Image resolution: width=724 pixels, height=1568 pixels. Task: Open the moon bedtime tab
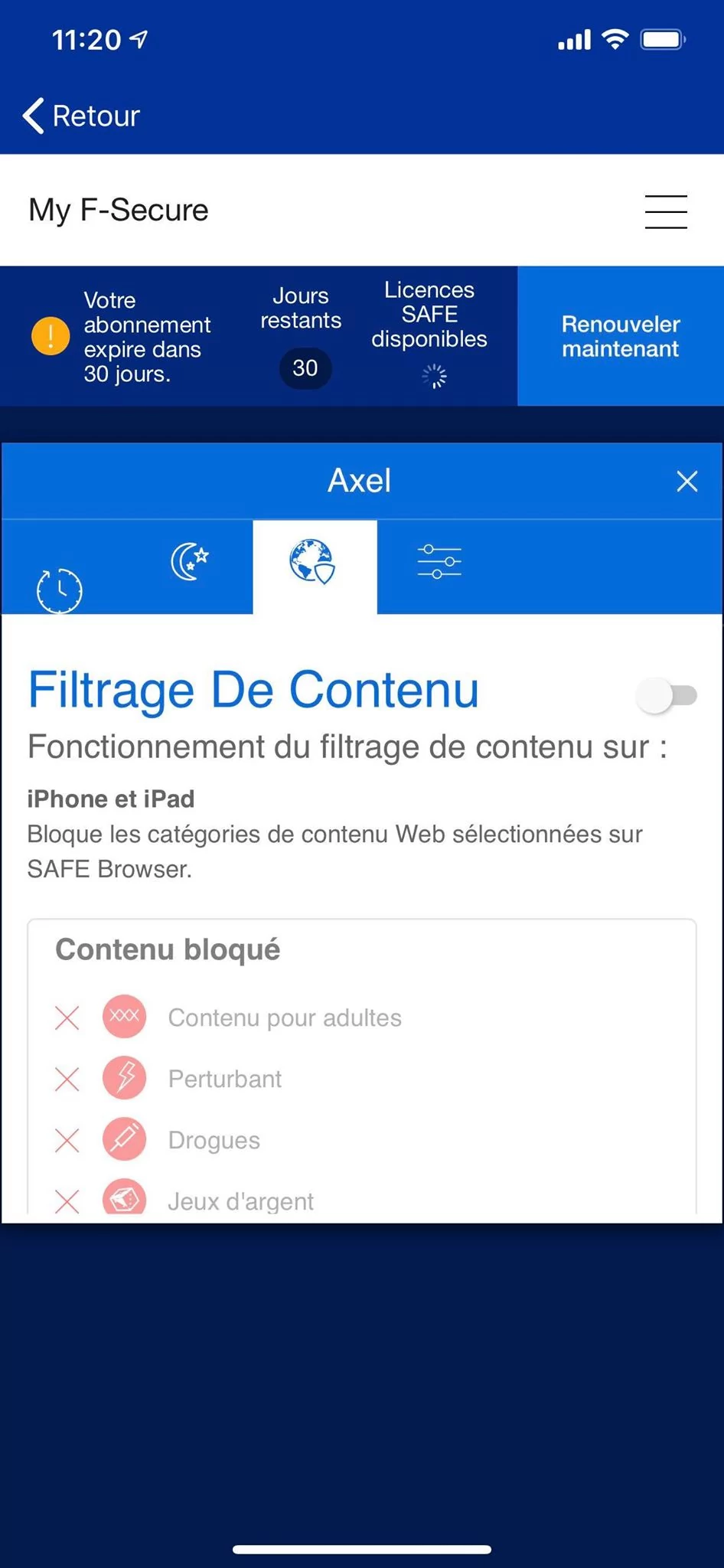click(189, 561)
